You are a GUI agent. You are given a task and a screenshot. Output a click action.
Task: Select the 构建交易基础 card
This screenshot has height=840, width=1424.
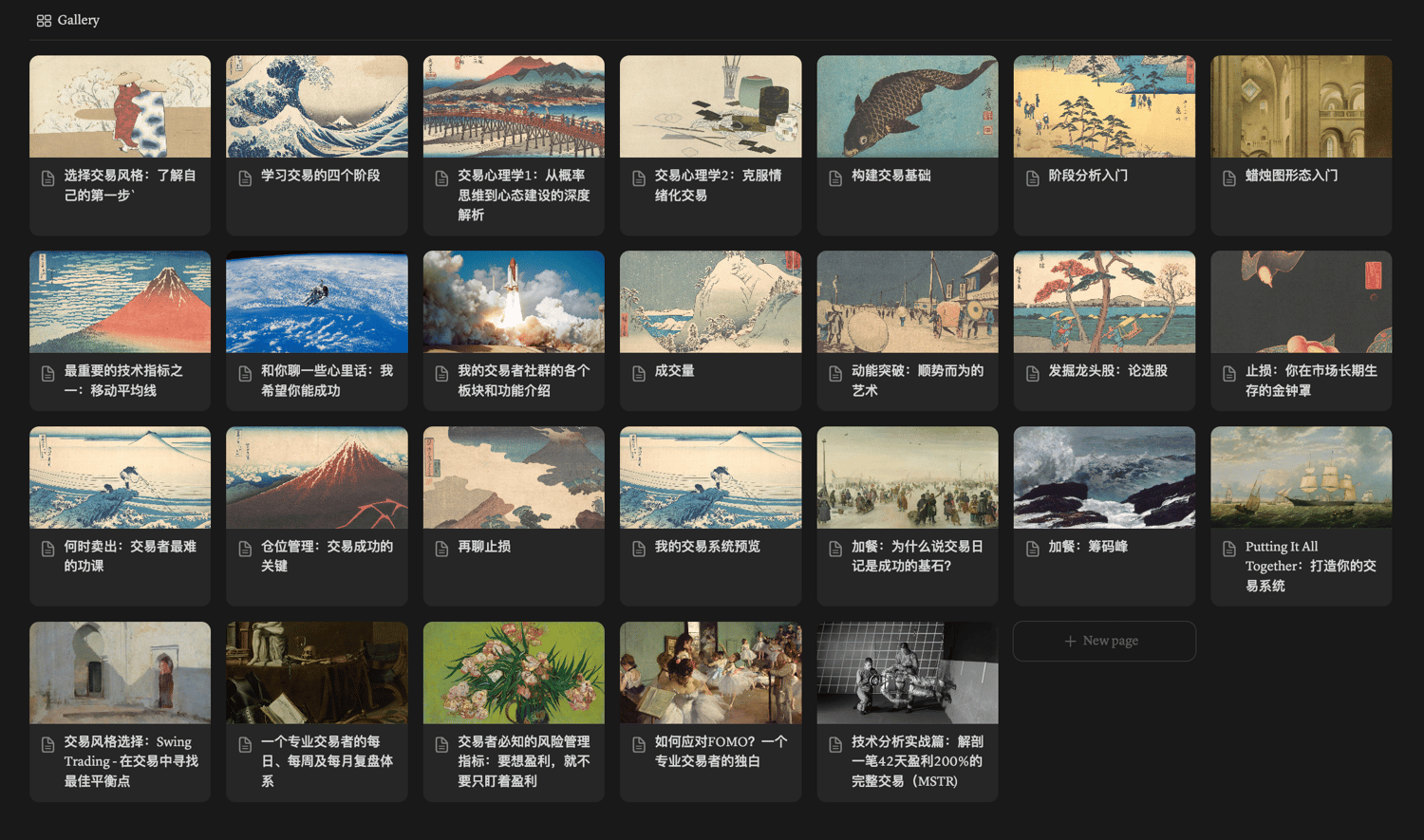click(890, 176)
